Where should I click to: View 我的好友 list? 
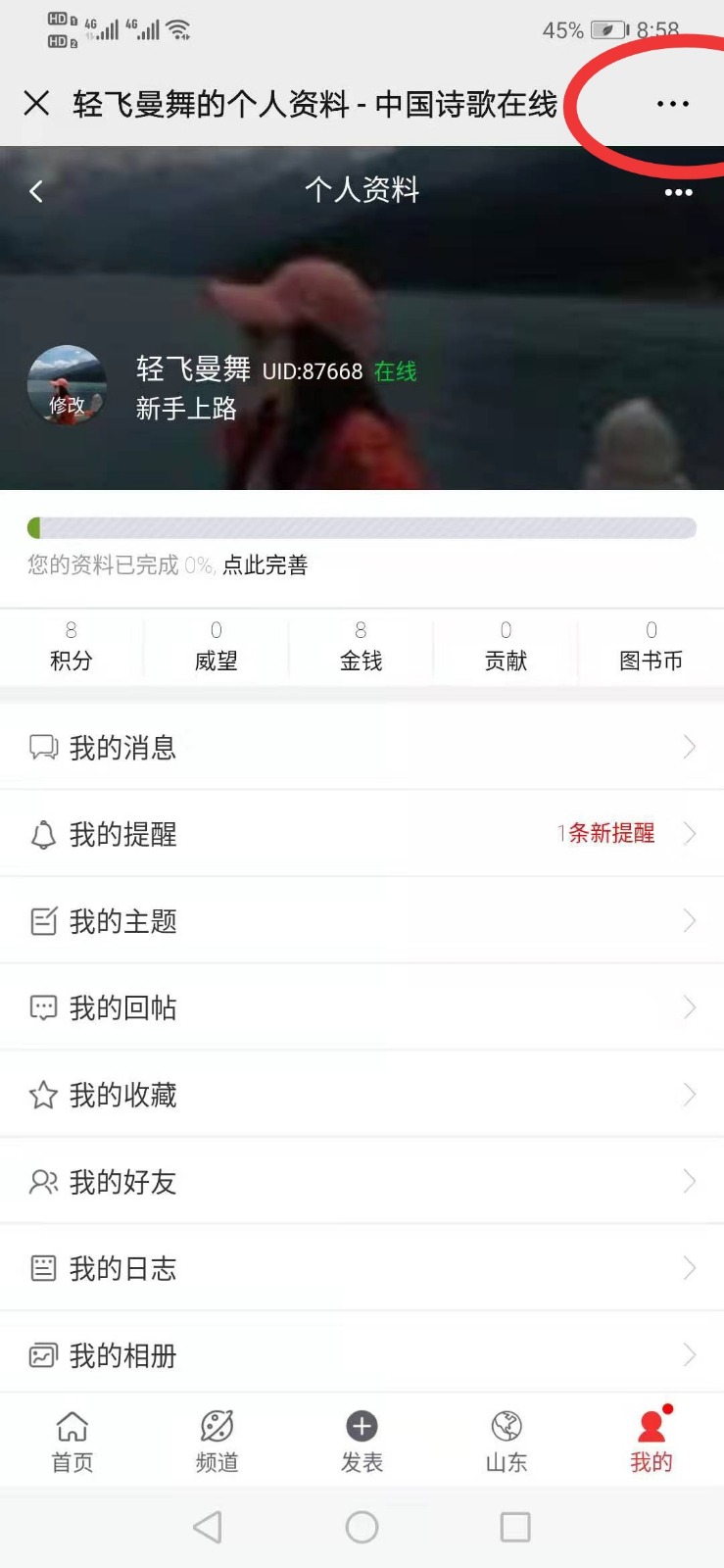point(362,1182)
